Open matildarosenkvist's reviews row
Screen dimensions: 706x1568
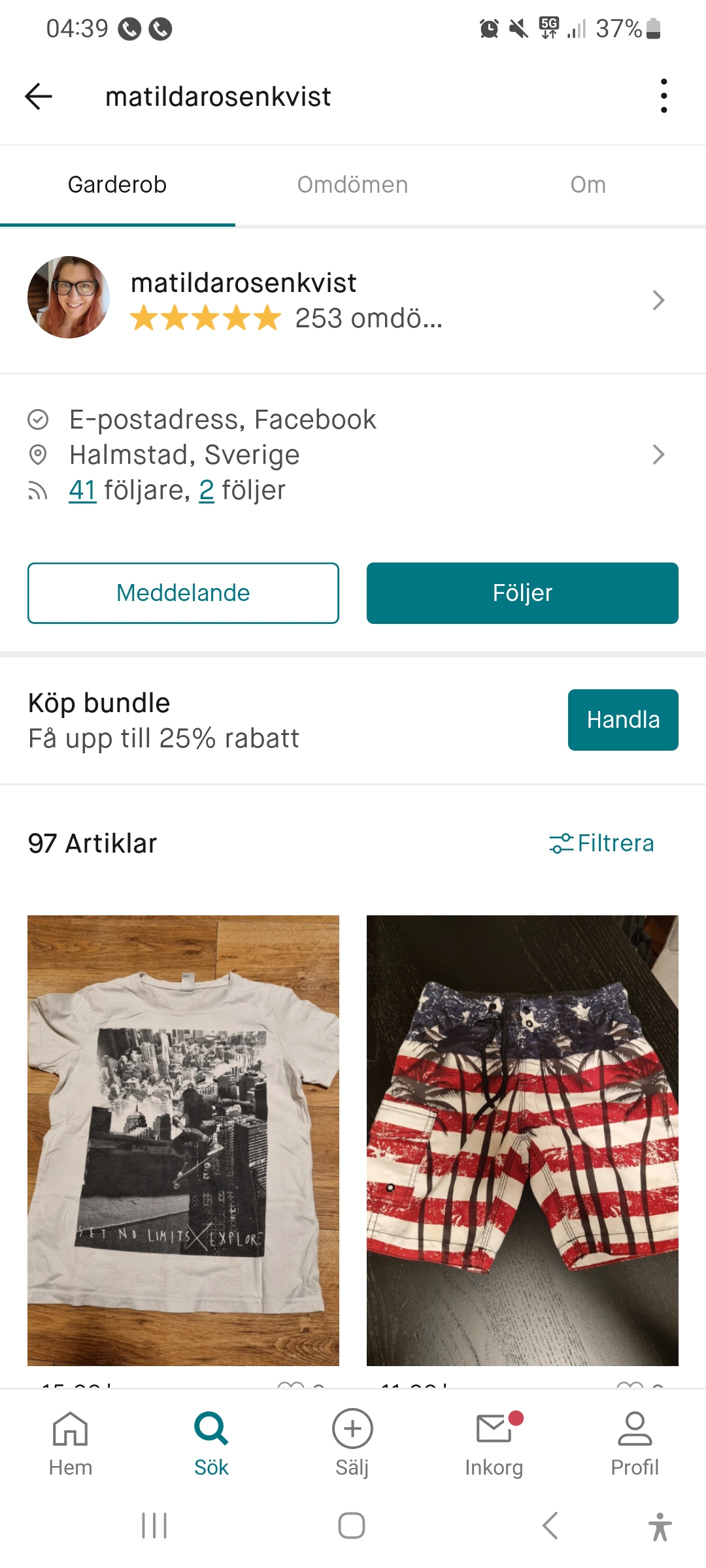[353, 300]
